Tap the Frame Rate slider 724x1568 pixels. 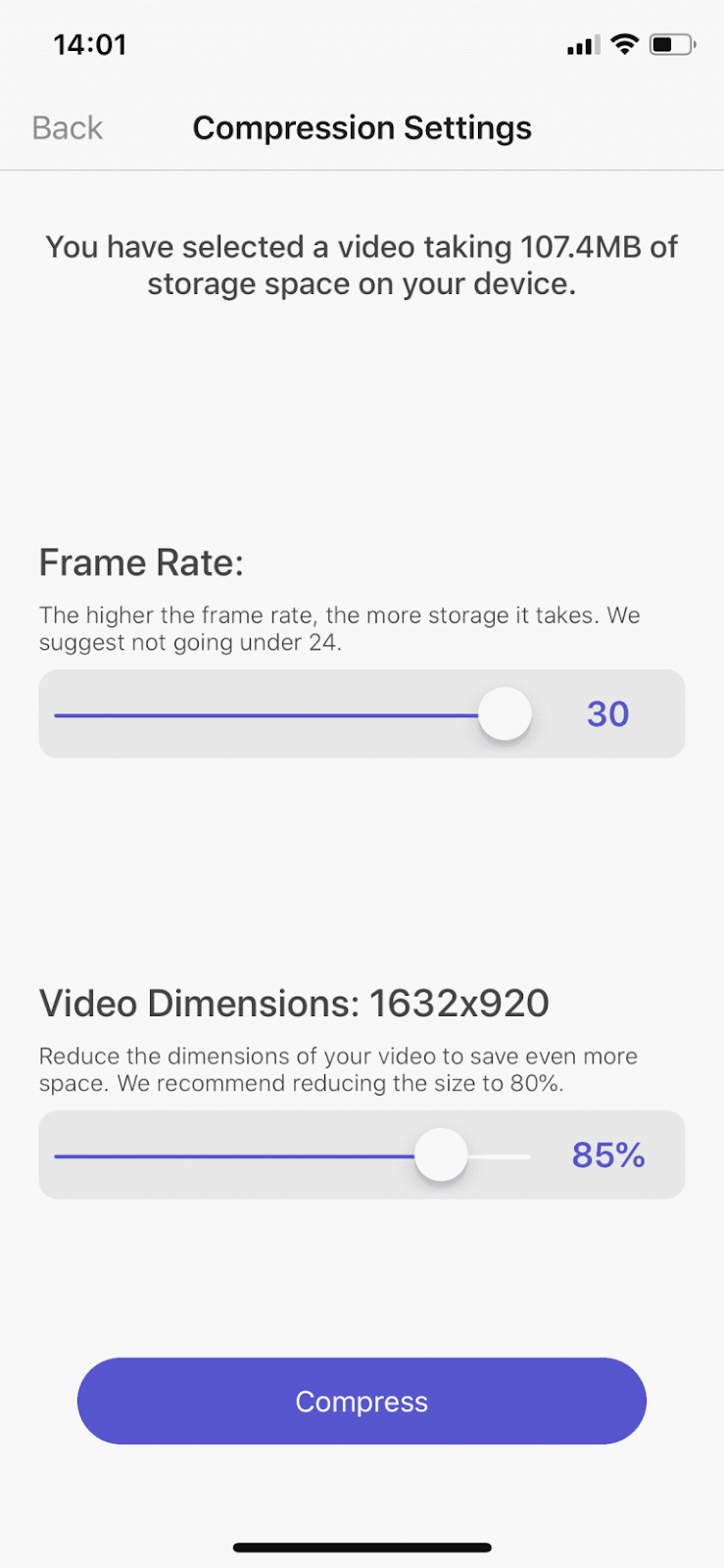(x=293, y=714)
